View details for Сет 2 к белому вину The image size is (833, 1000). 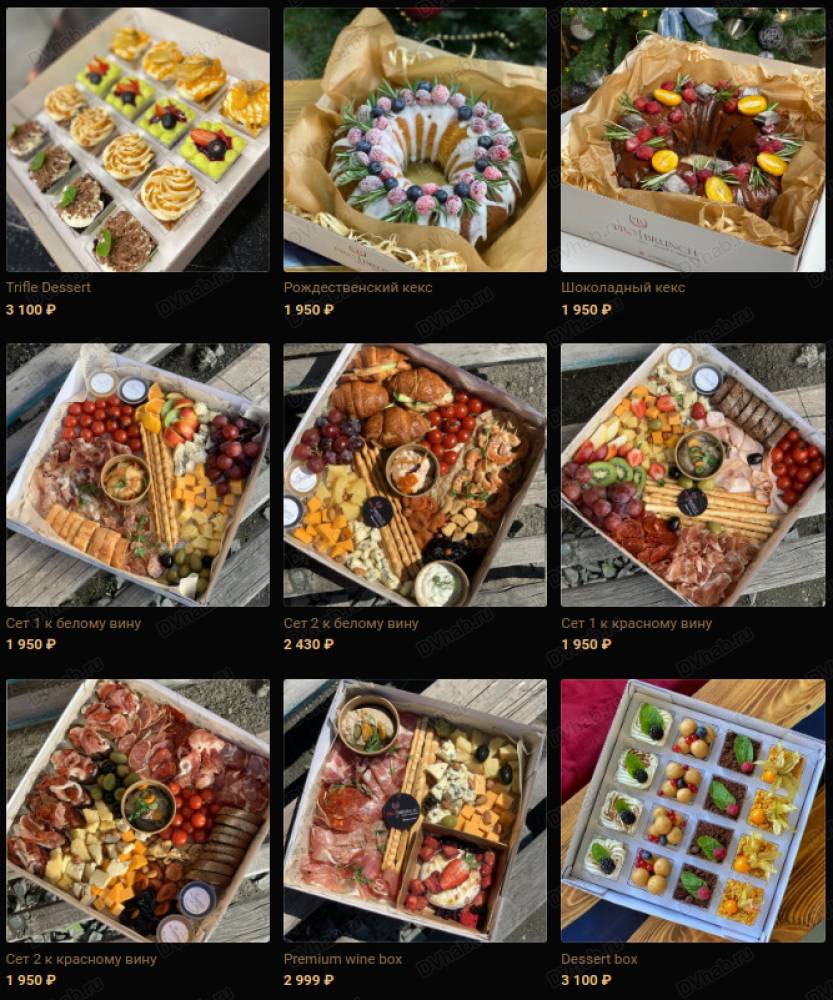coord(415,475)
